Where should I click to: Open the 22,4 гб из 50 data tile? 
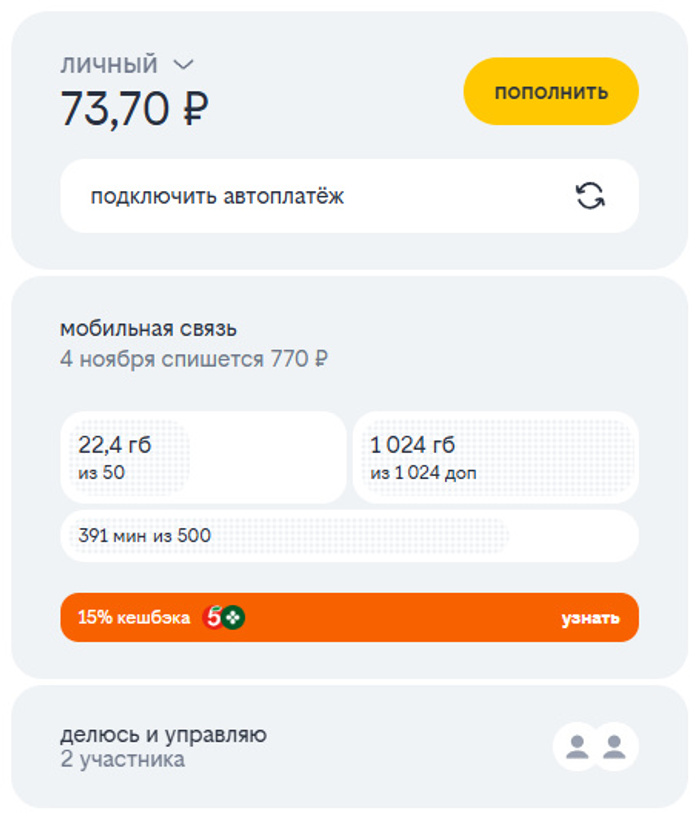tap(203, 457)
